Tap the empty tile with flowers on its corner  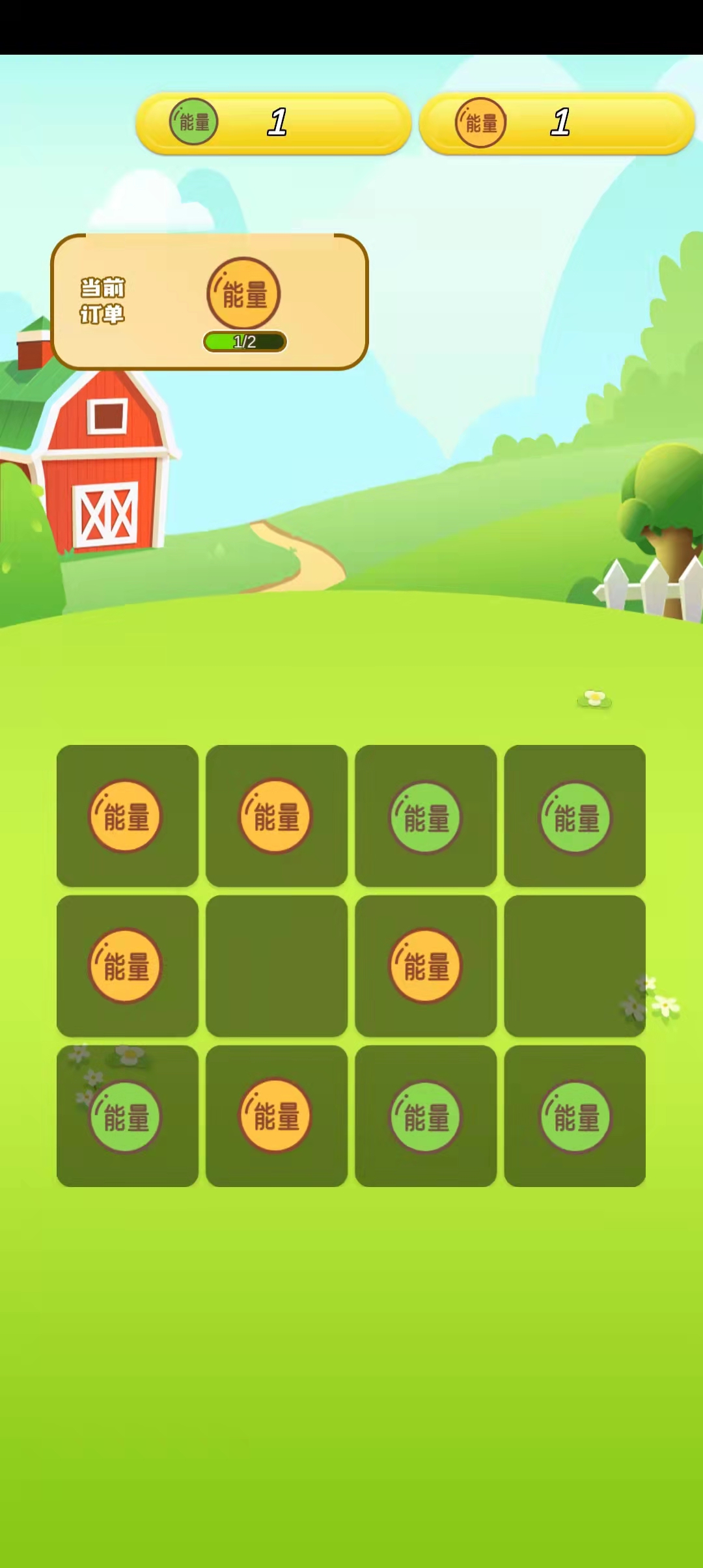575,966
